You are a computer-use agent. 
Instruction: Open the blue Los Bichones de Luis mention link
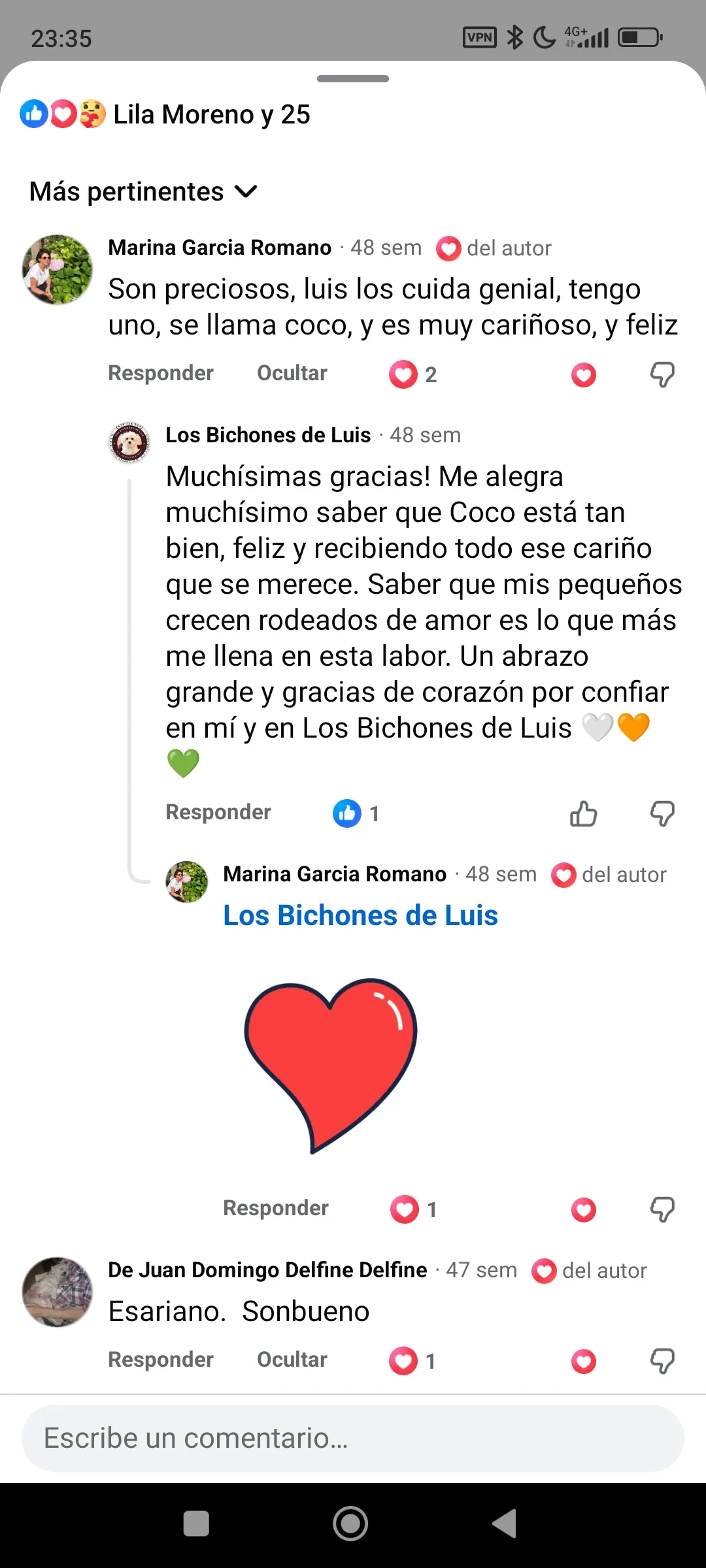tap(361, 915)
